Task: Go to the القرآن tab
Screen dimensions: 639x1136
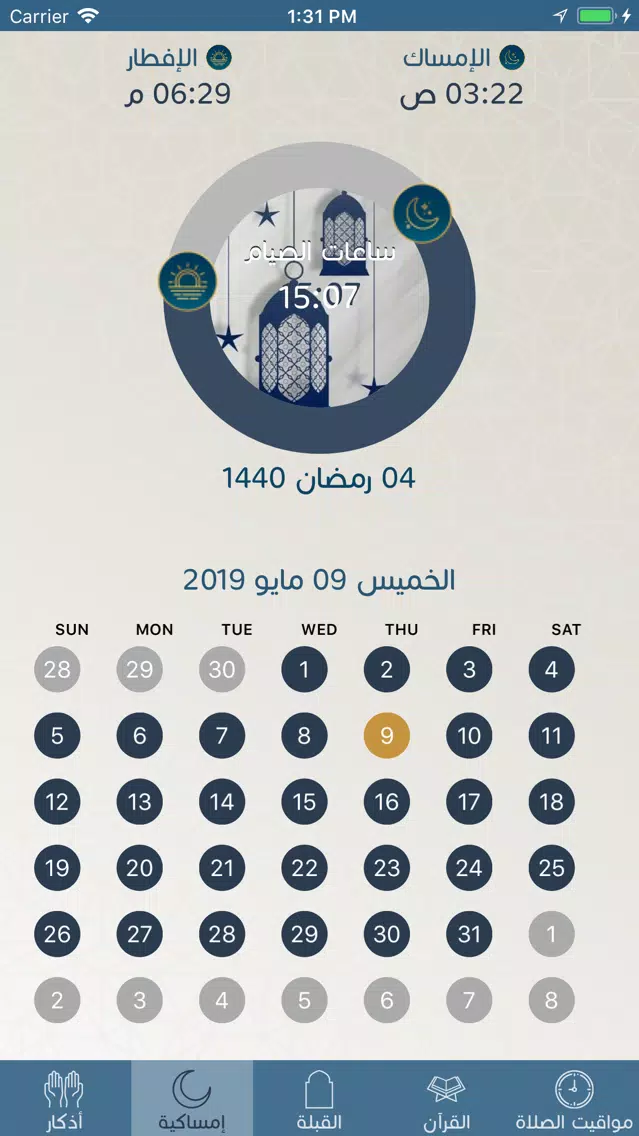Action: [x=446, y=1099]
